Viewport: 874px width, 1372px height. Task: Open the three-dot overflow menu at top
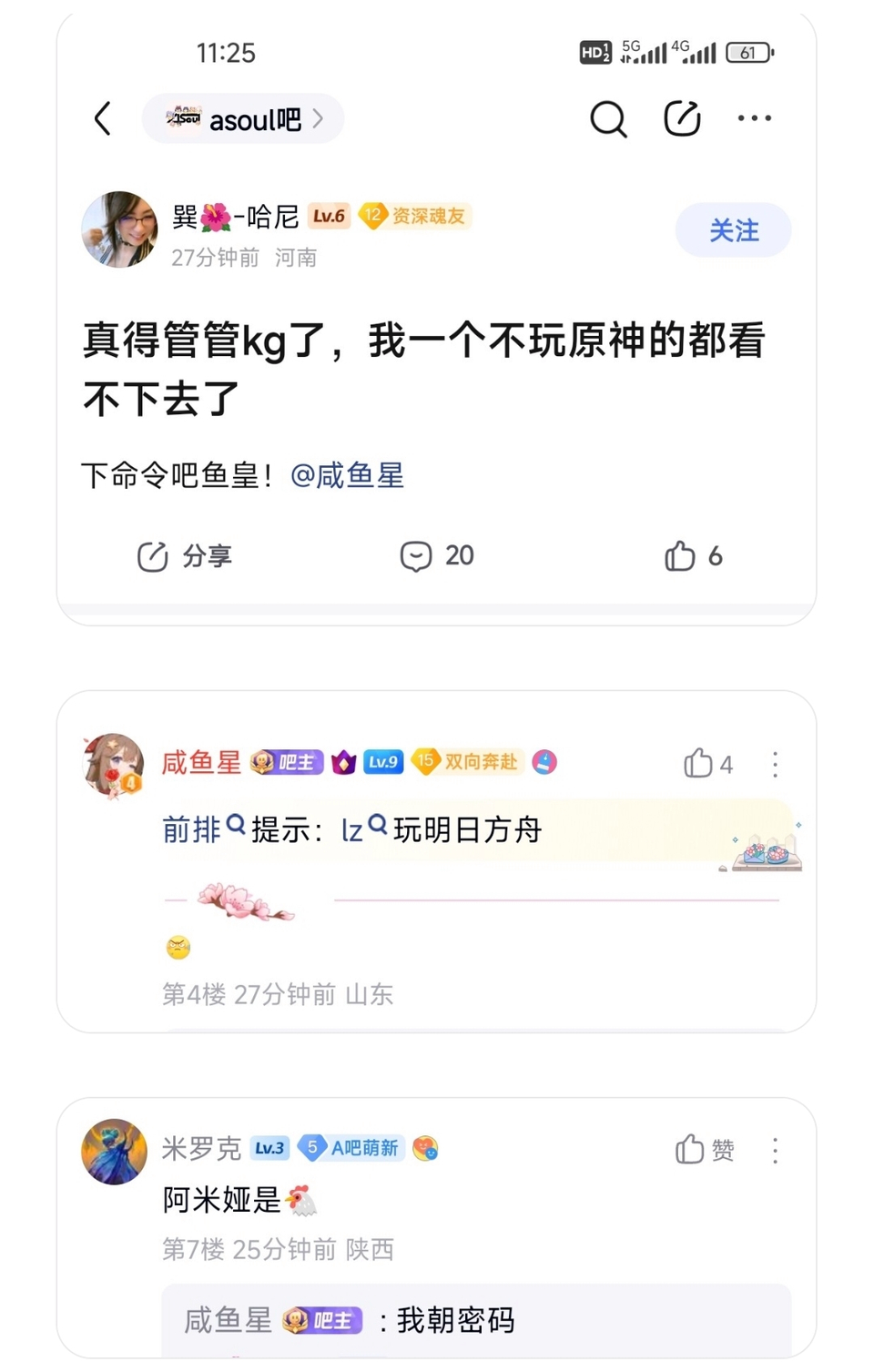[x=755, y=118]
